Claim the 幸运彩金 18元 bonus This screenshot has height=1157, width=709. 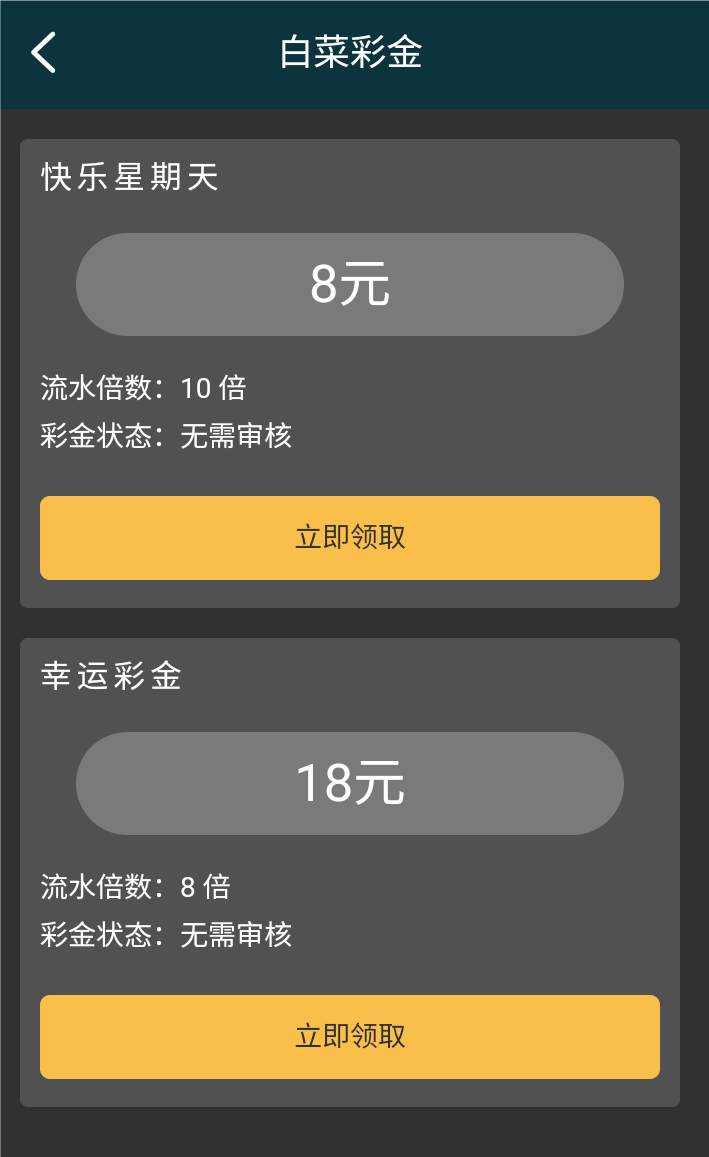[350, 1037]
